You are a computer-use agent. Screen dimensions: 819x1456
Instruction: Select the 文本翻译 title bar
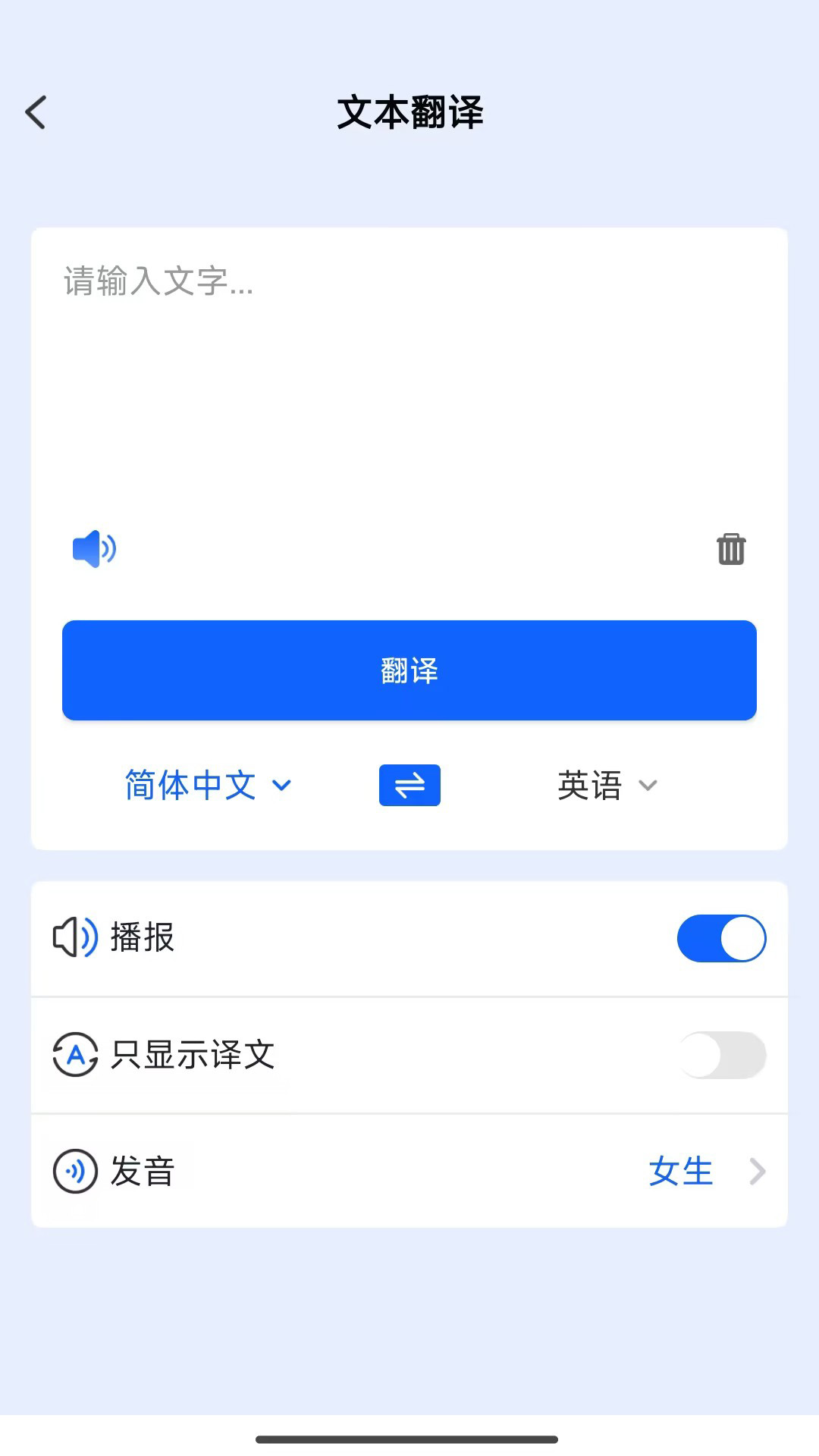coord(409,110)
